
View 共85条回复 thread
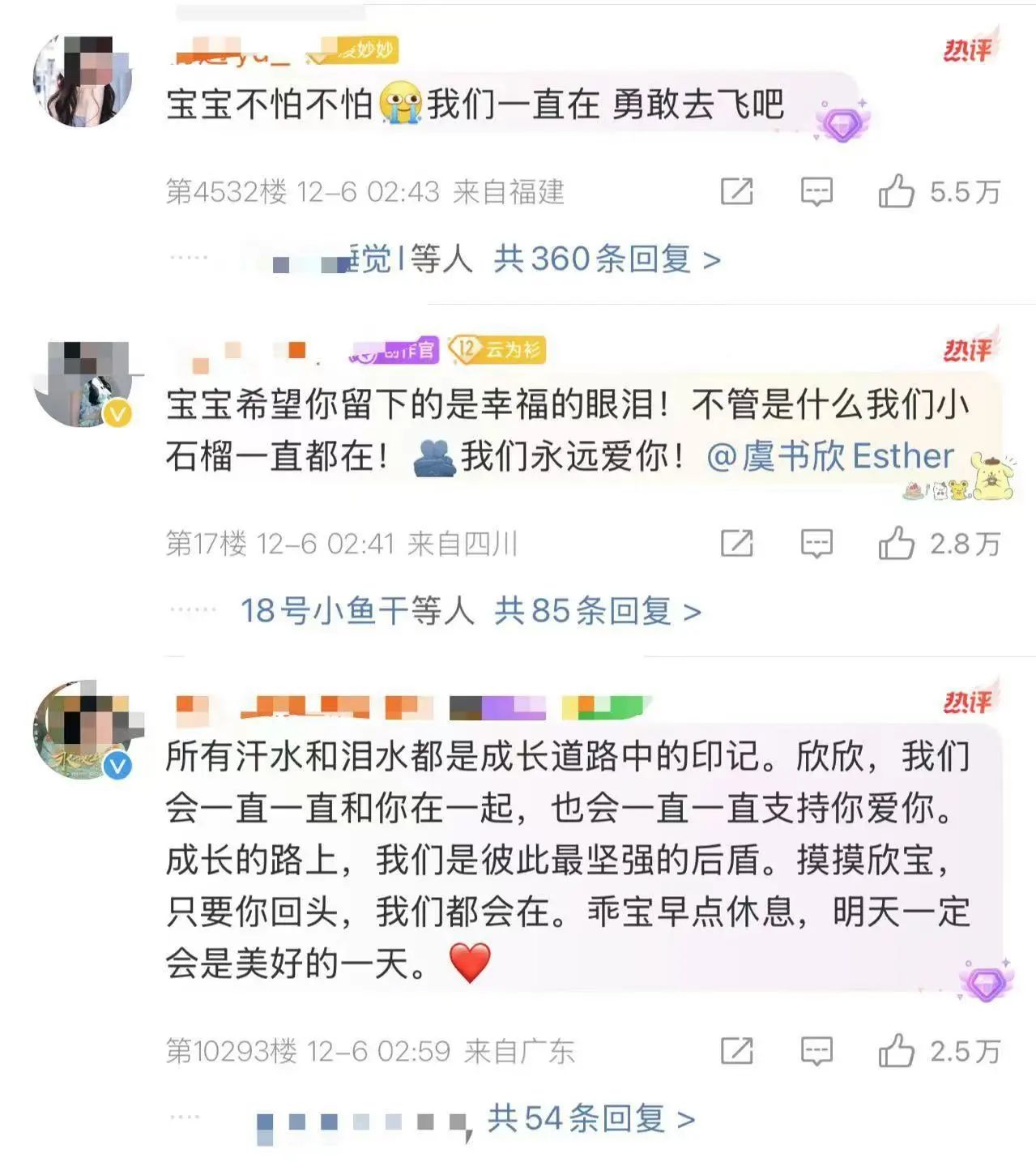[x=597, y=611]
